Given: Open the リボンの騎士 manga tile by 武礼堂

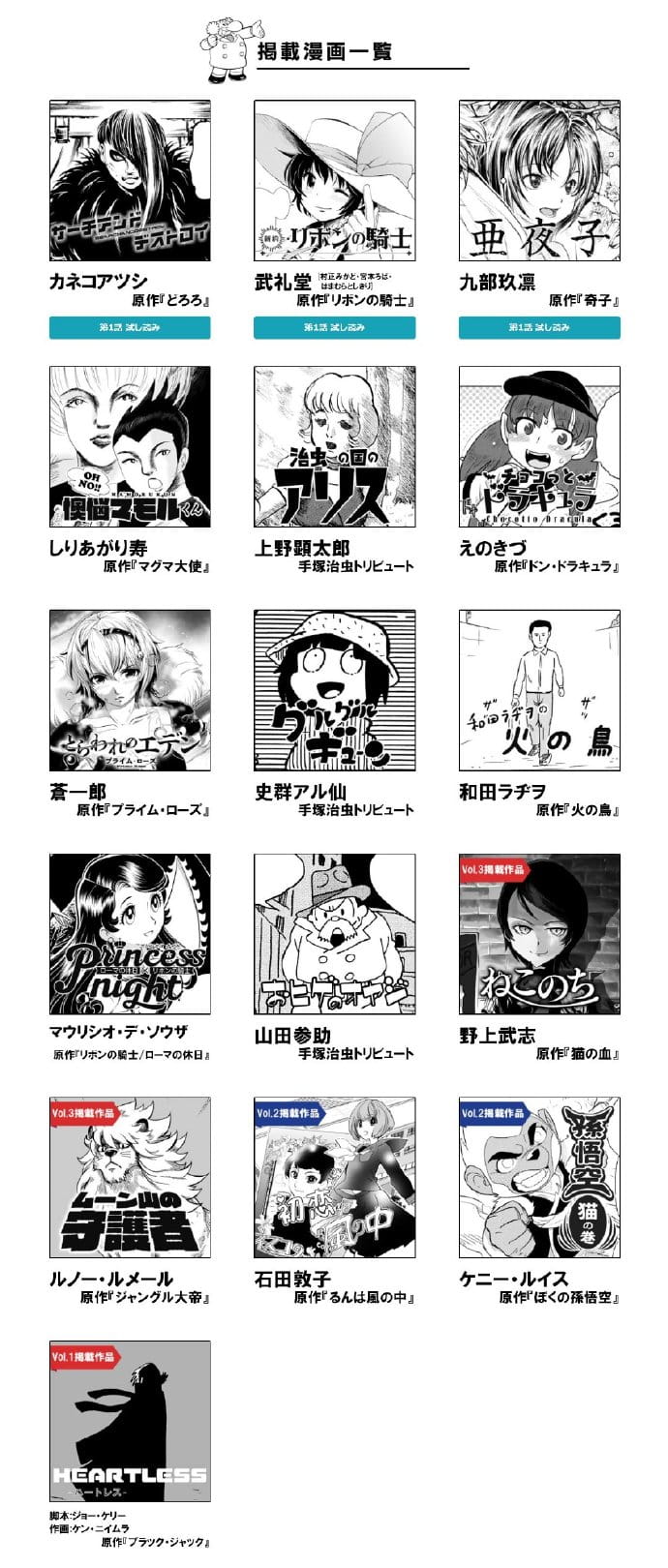Looking at the screenshot, I should [x=334, y=181].
